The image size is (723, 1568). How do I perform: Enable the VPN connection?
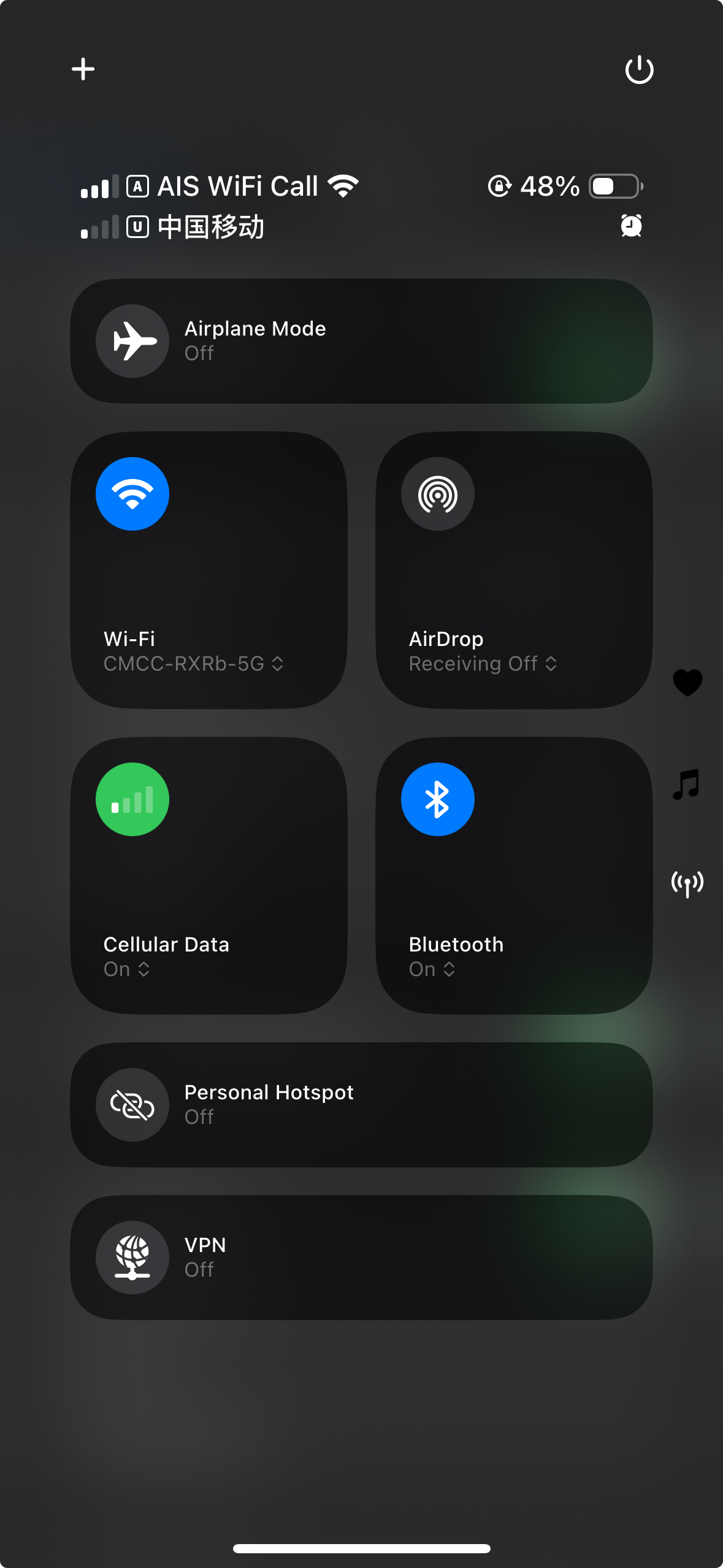tap(132, 1258)
